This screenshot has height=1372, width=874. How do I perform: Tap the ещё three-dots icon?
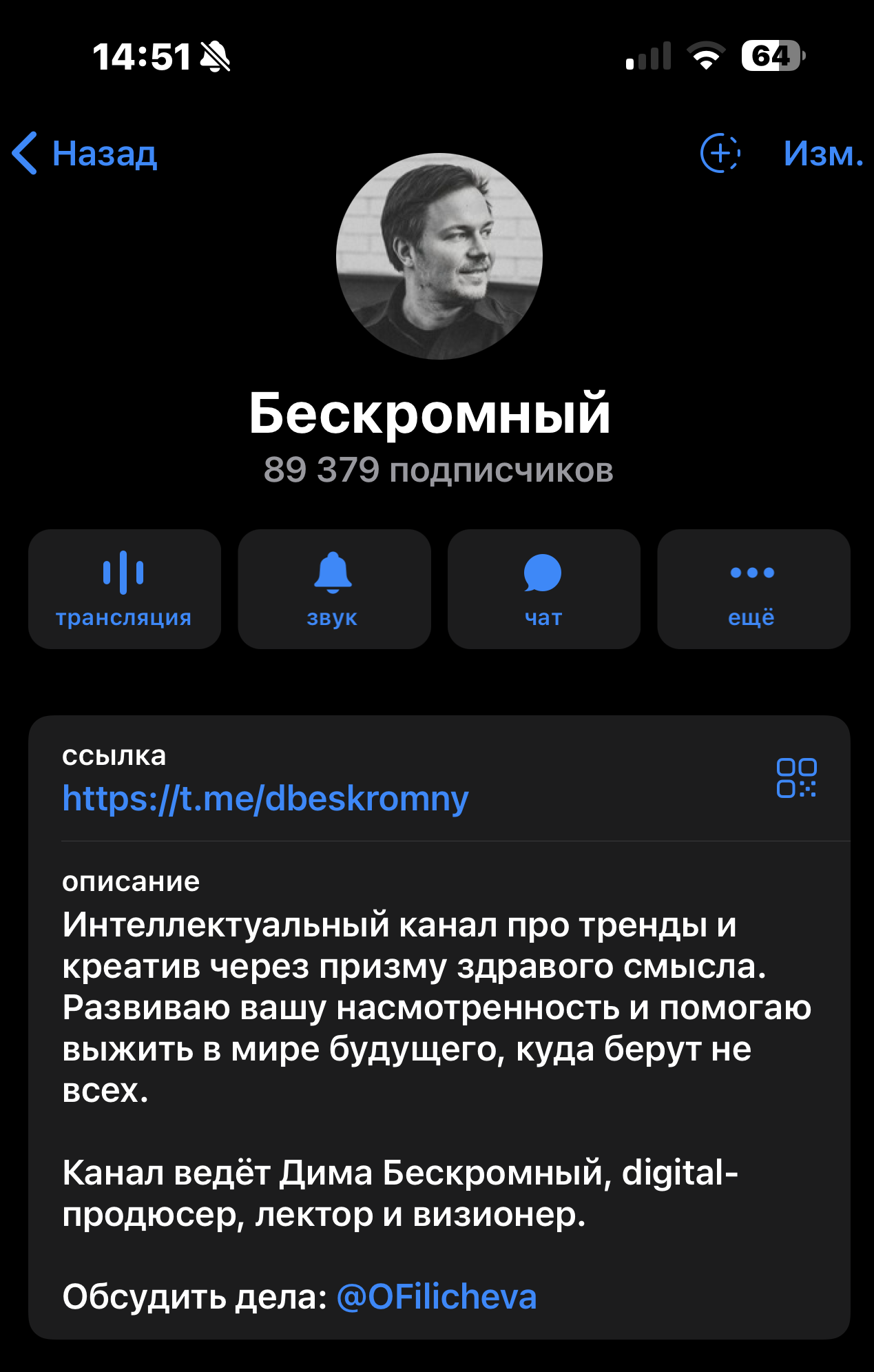753,571
